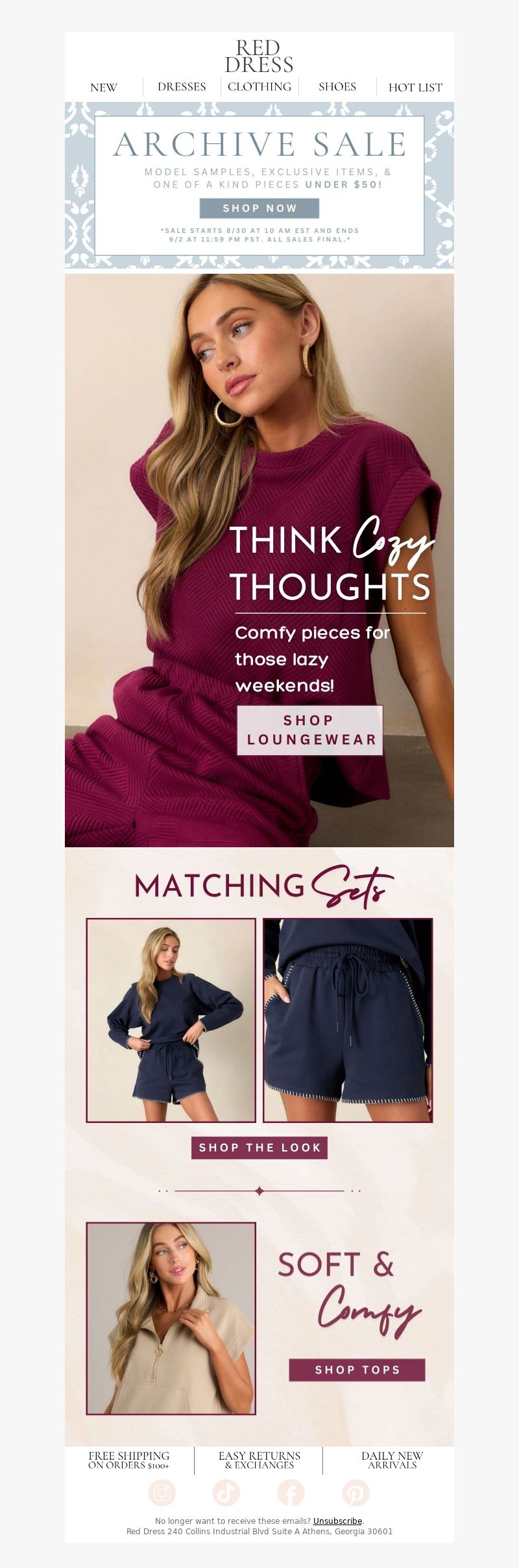Screen dimensions: 519x1568
Task: Tap Shop the Look under Matching Sets
Action: (x=259, y=1148)
